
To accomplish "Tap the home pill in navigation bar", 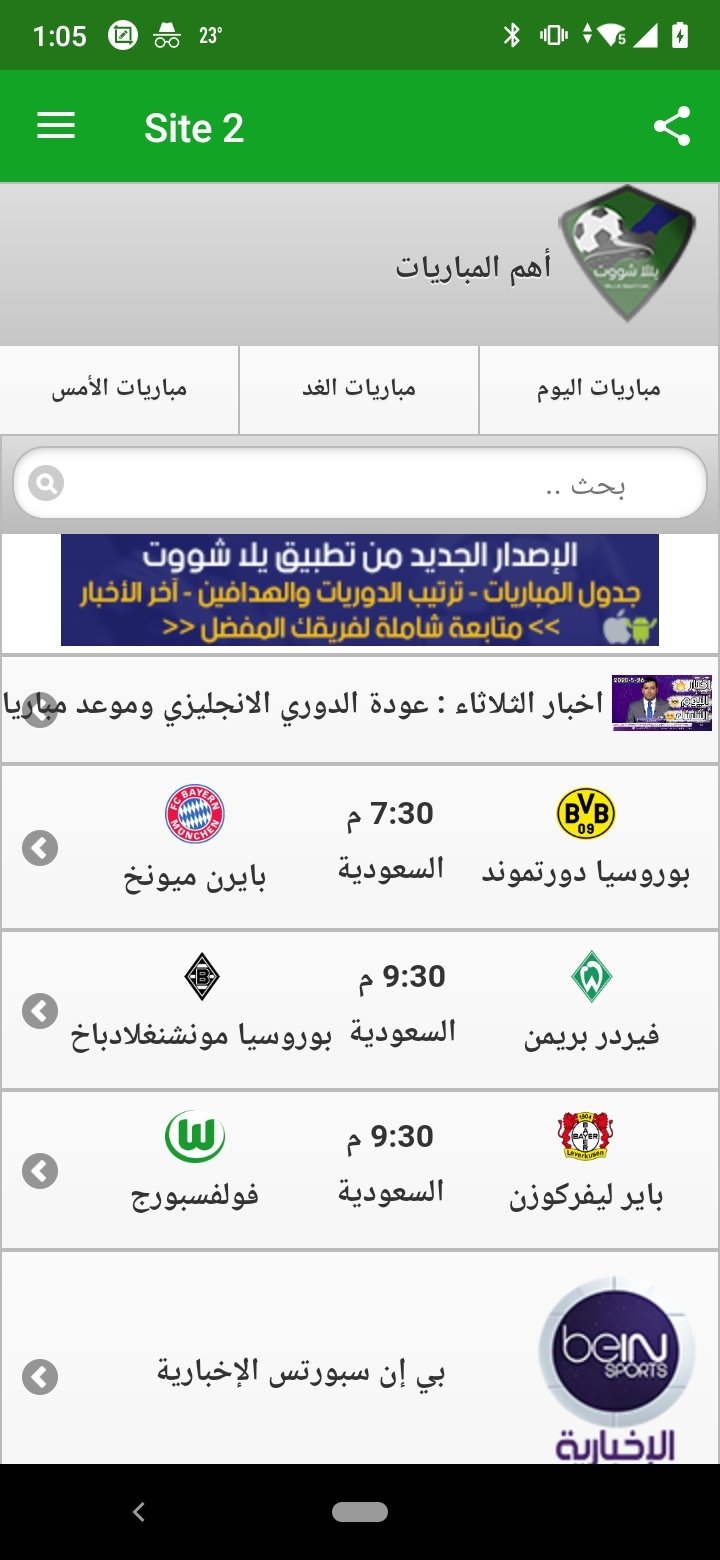I will 360,1512.
